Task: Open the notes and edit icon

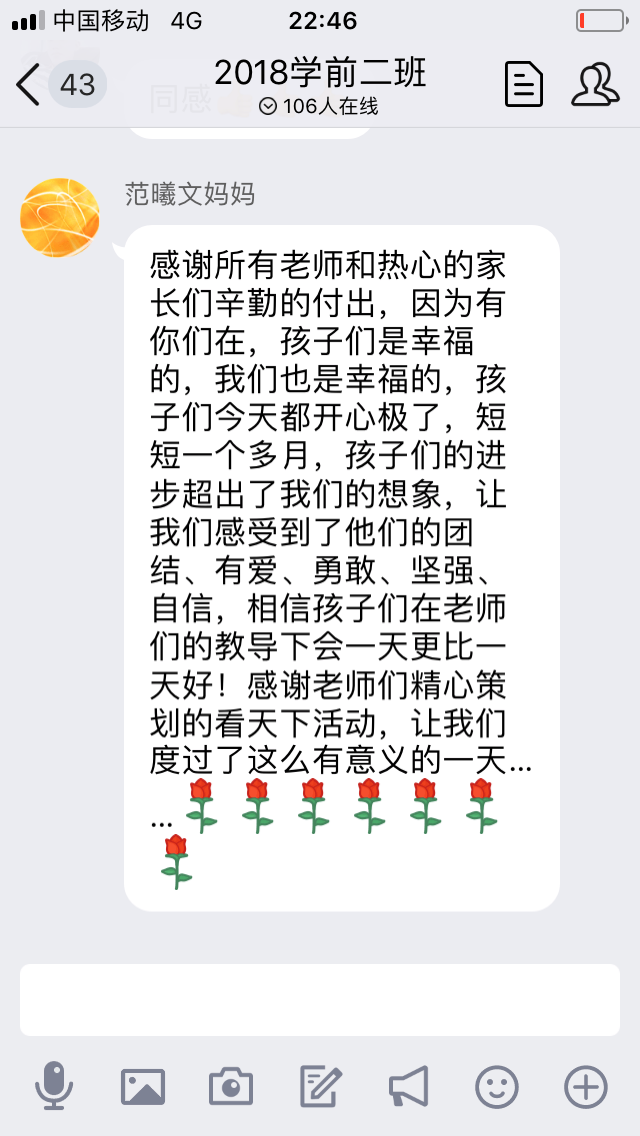Action: tap(321, 1086)
